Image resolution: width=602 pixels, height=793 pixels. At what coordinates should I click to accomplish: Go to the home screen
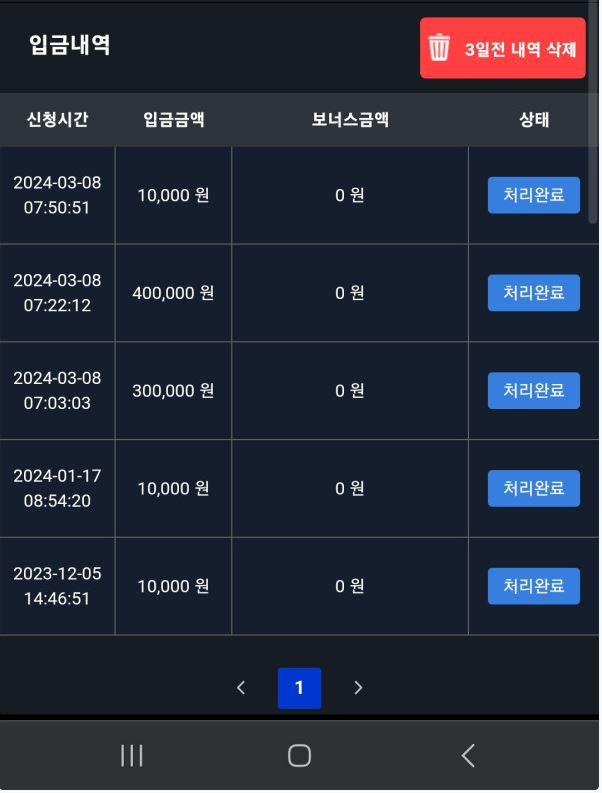pos(299,755)
